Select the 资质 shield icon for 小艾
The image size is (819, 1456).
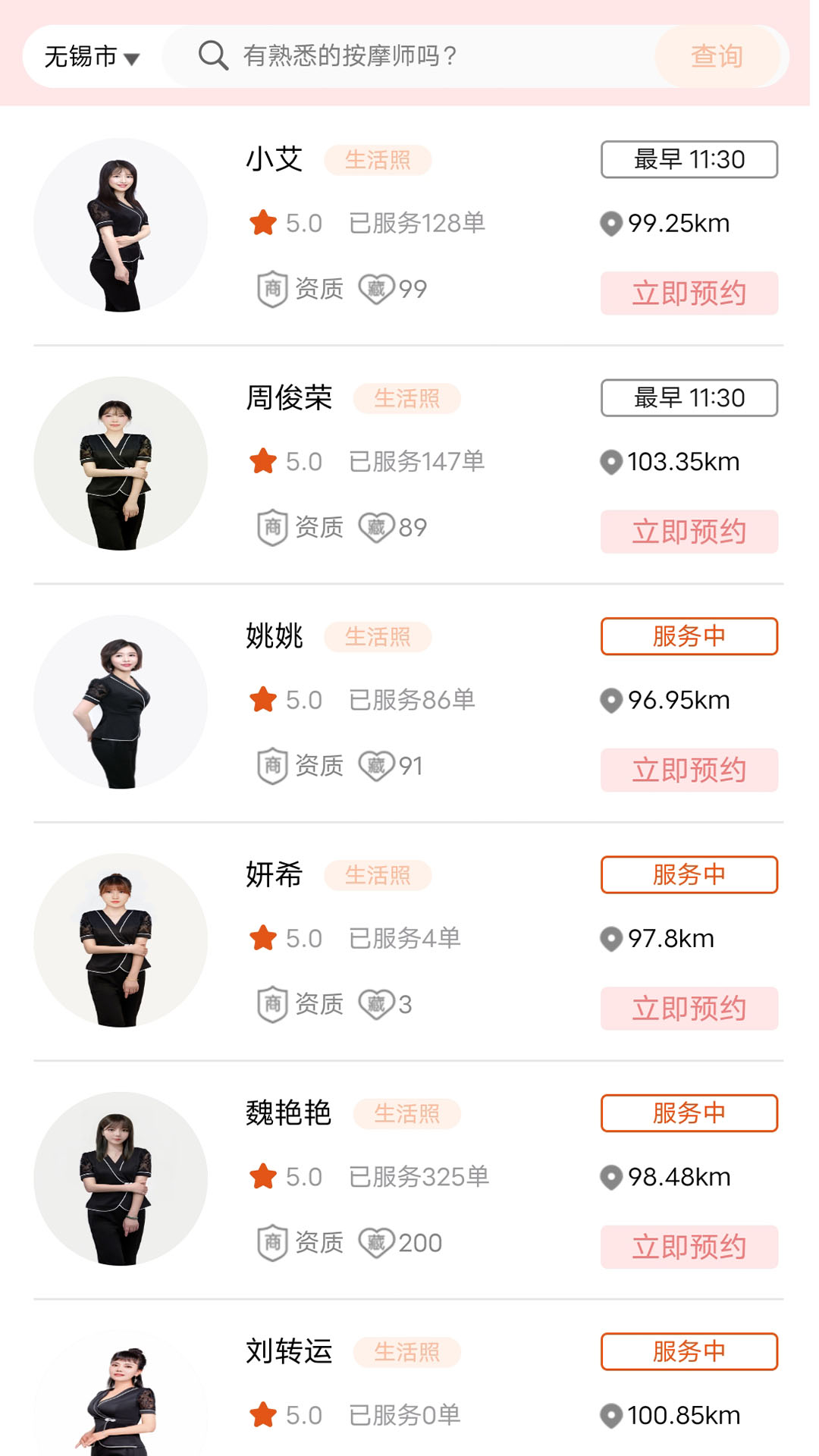[271, 287]
